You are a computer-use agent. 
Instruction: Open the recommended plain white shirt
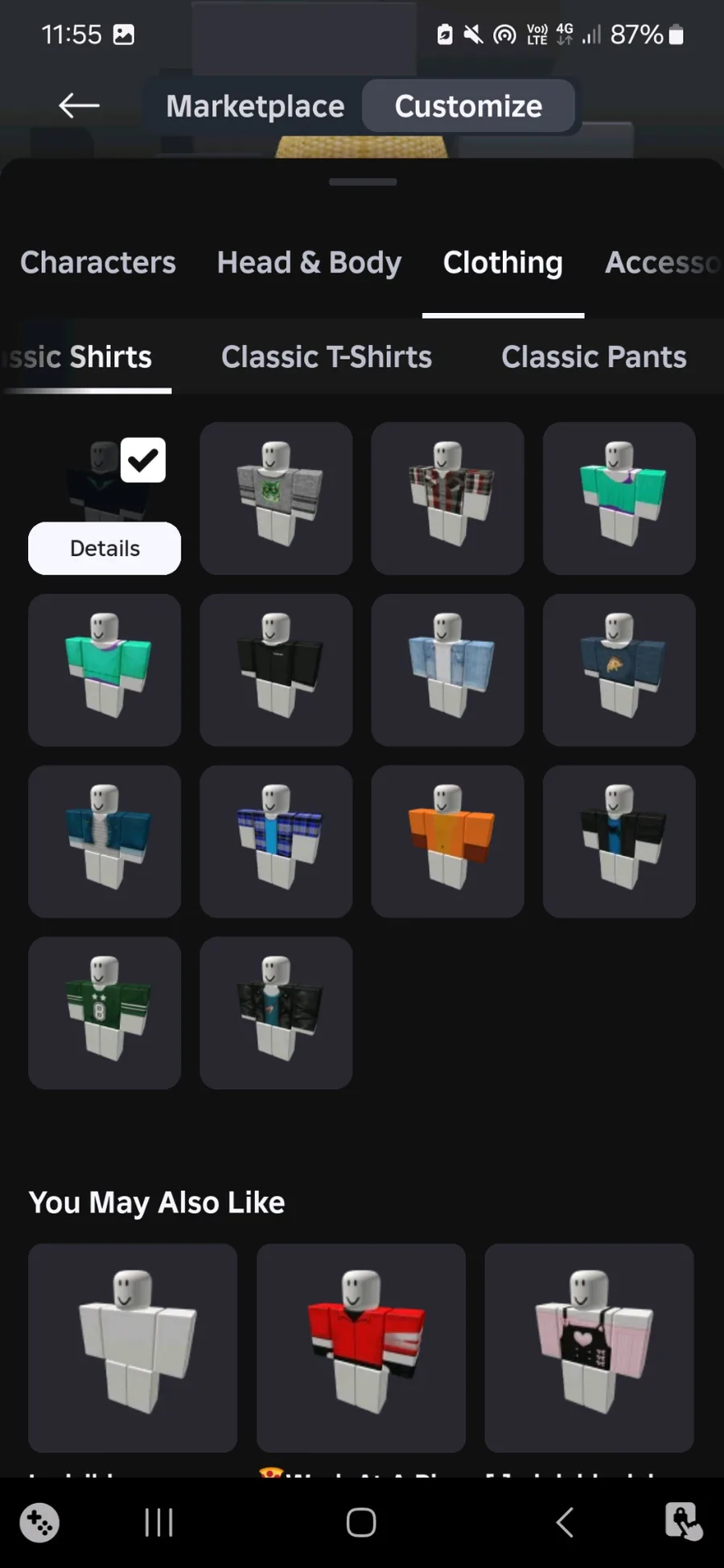(x=133, y=1348)
